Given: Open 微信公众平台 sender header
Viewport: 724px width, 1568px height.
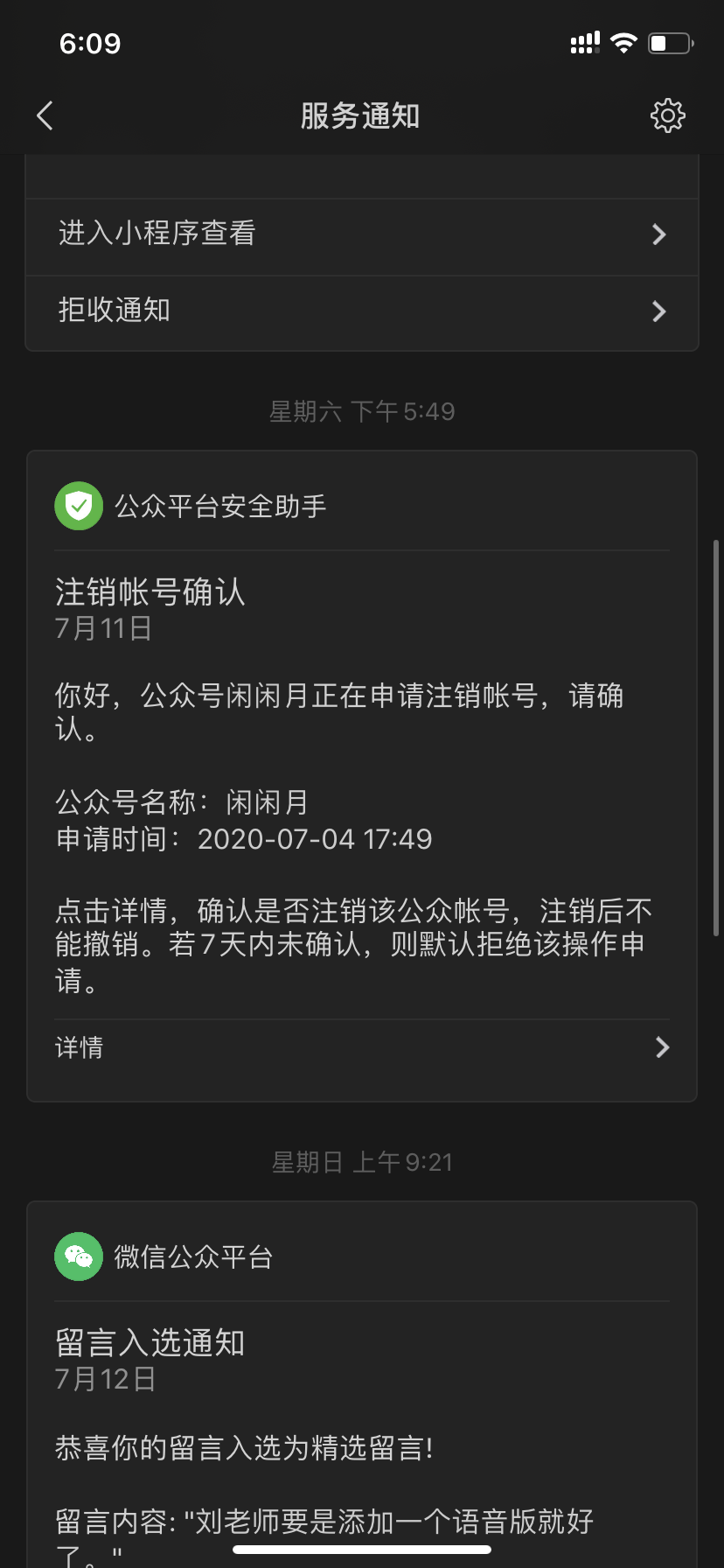Looking at the screenshot, I should pos(362,1256).
